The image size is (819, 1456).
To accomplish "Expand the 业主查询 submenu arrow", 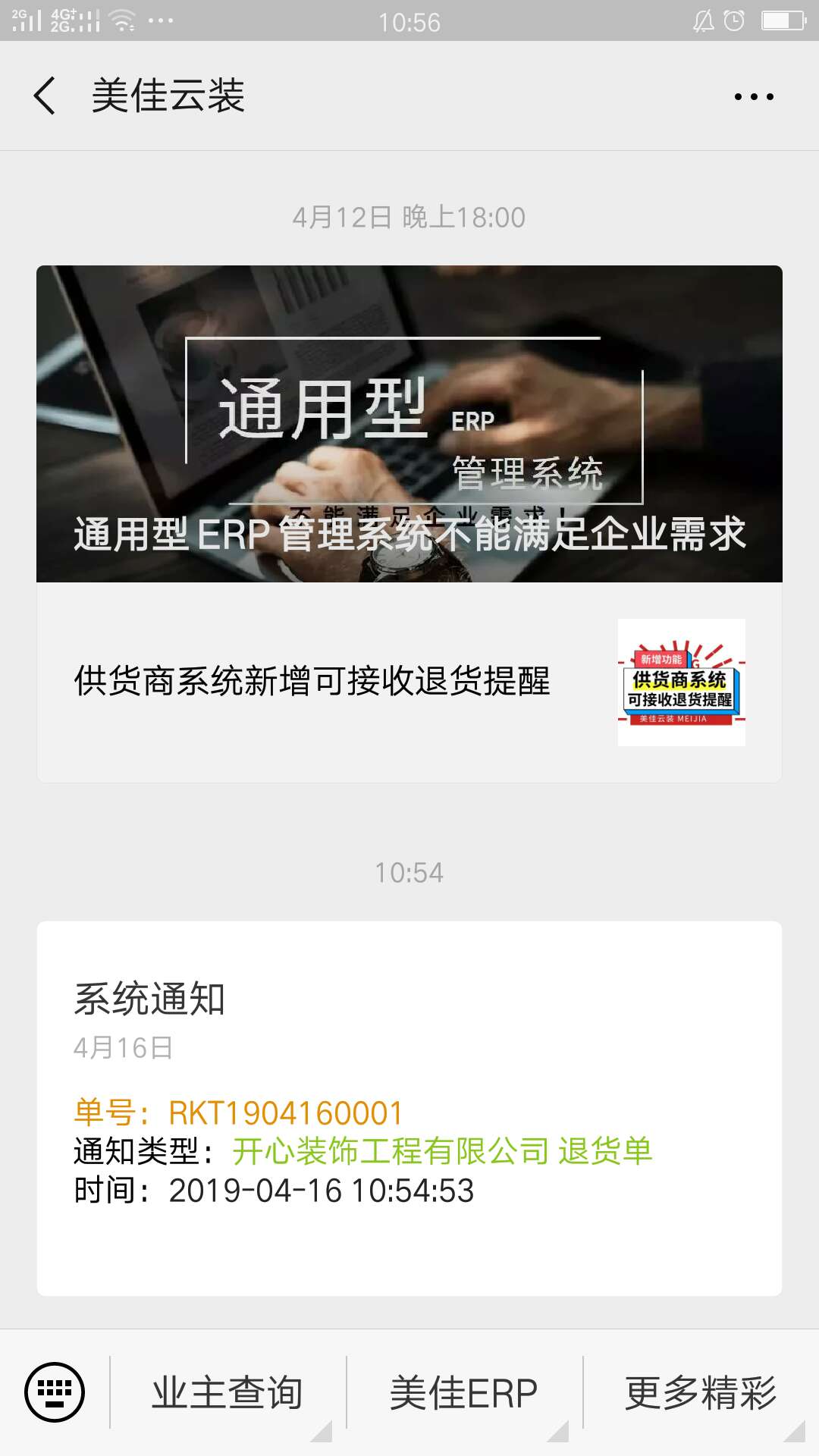I will click(x=322, y=1433).
